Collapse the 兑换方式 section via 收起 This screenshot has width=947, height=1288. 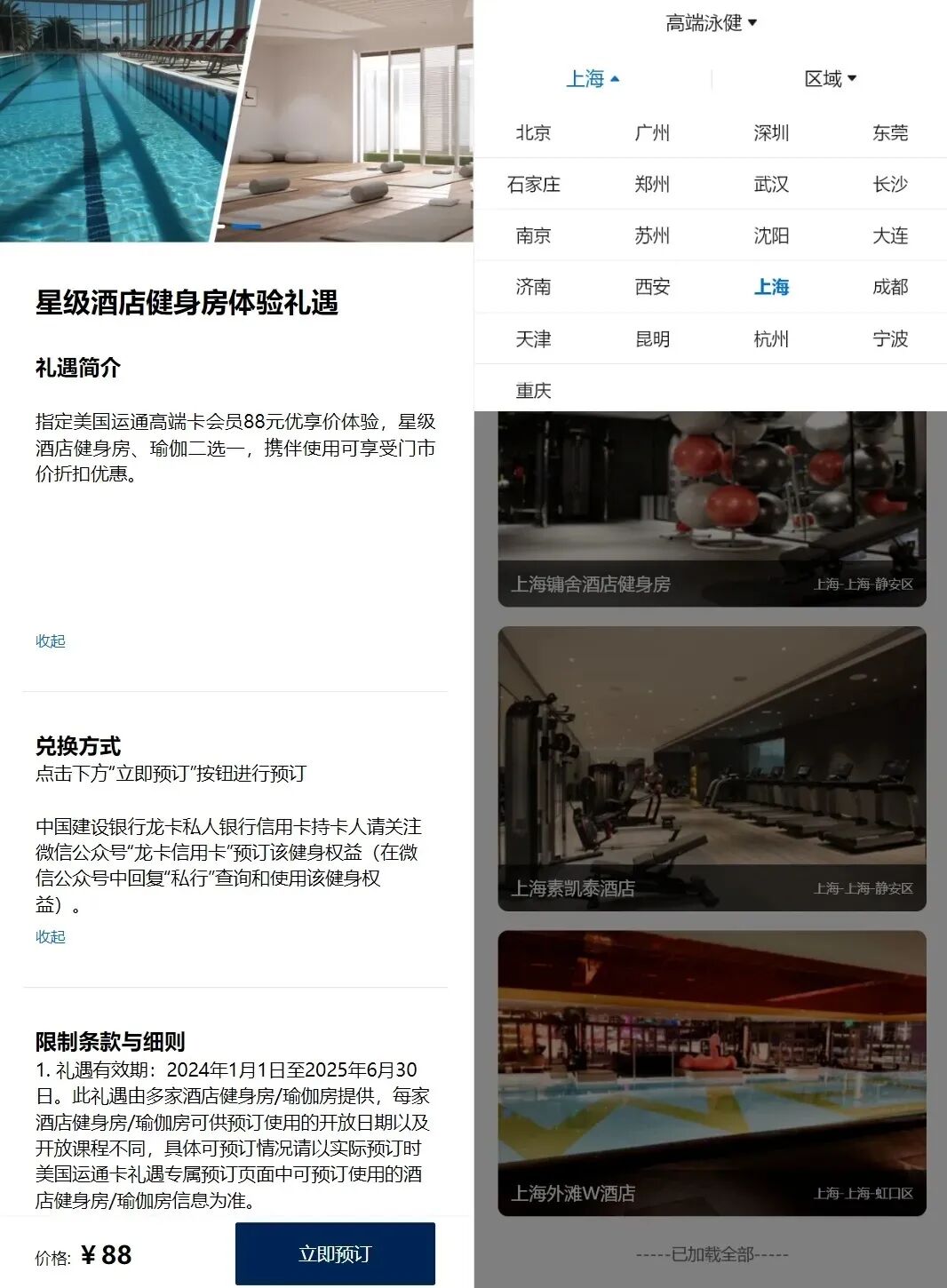coord(51,936)
